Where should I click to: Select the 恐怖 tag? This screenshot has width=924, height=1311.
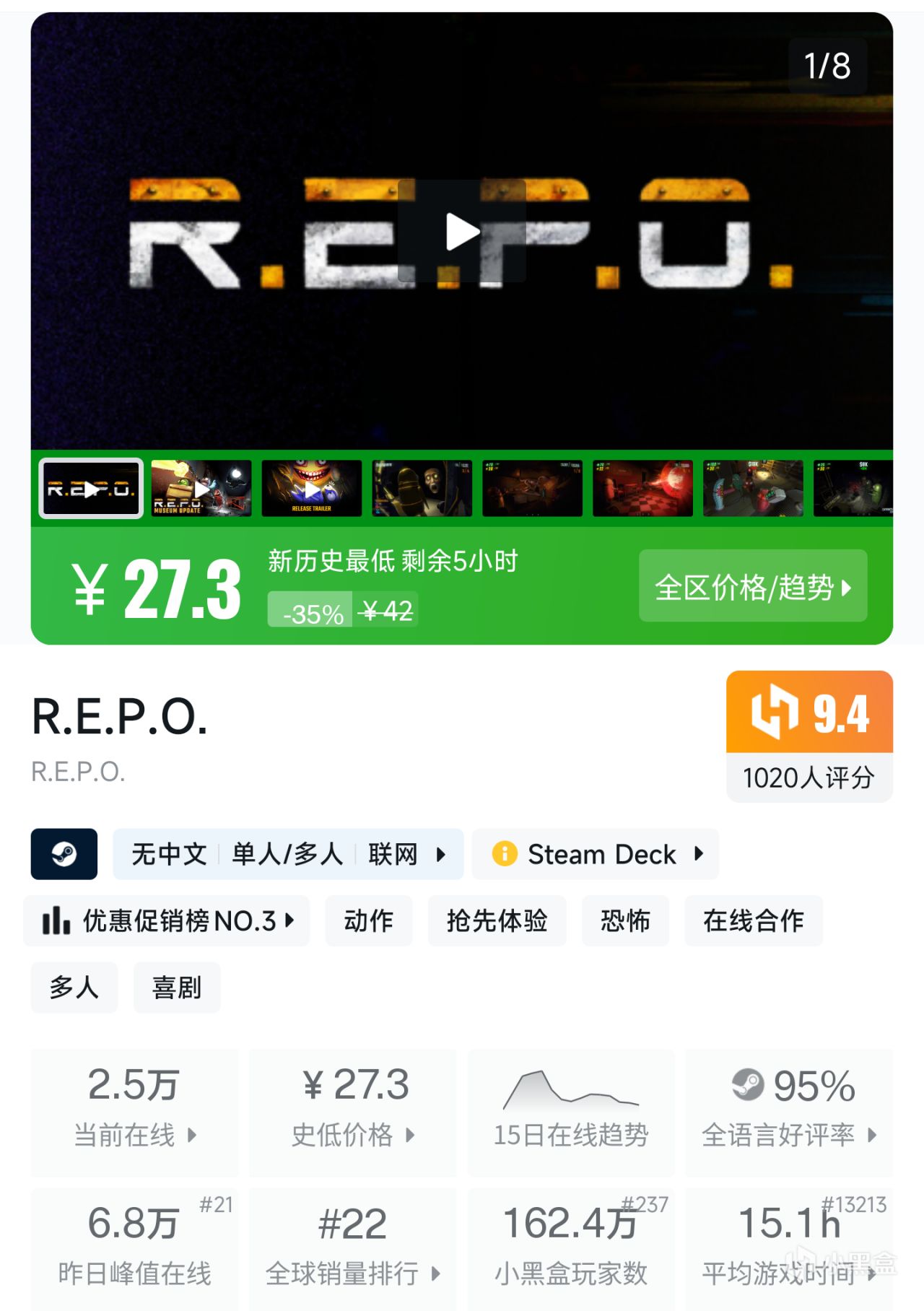[625, 920]
